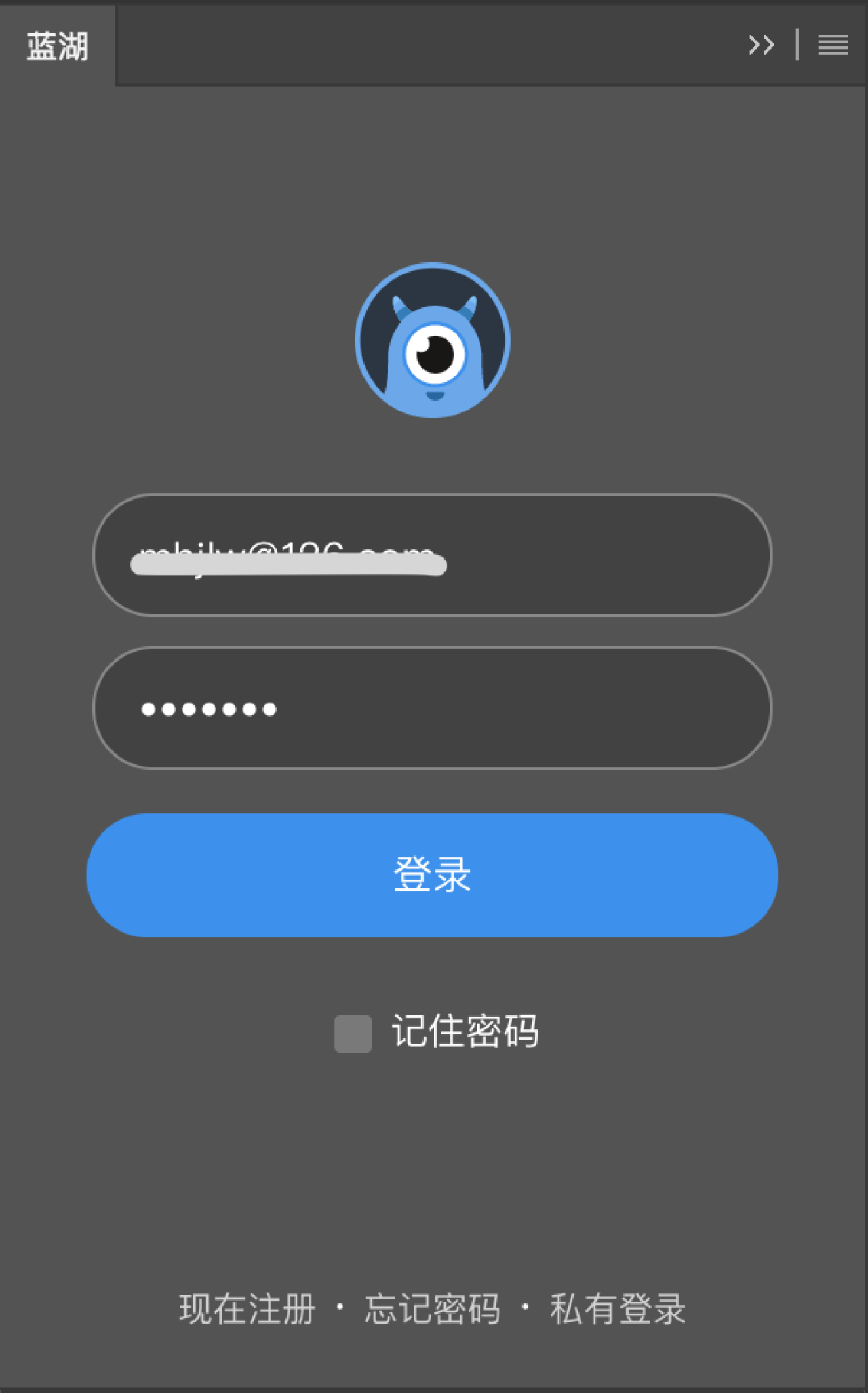Toggle remember password option
This screenshot has height=1393, width=868.
(352, 1034)
